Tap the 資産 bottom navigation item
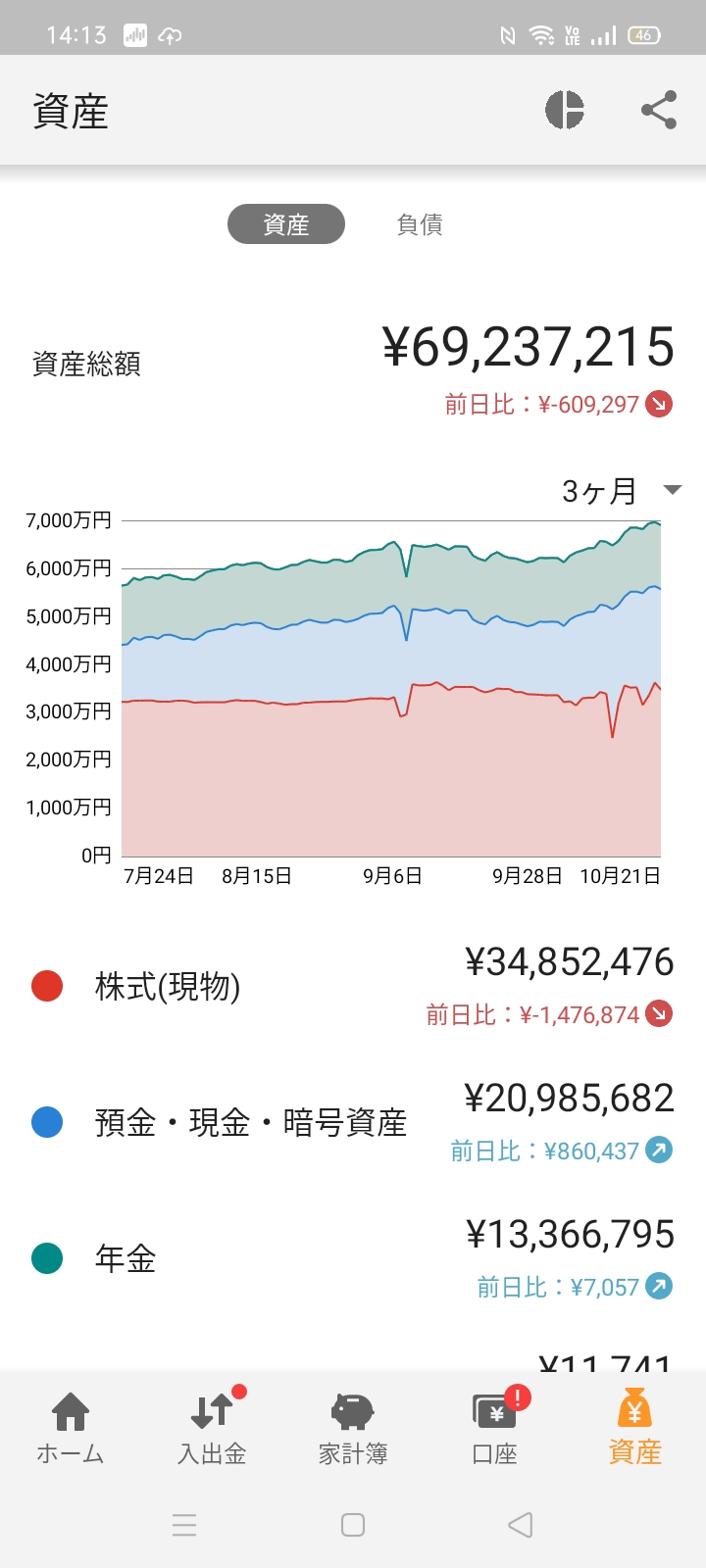 point(635,1429)
